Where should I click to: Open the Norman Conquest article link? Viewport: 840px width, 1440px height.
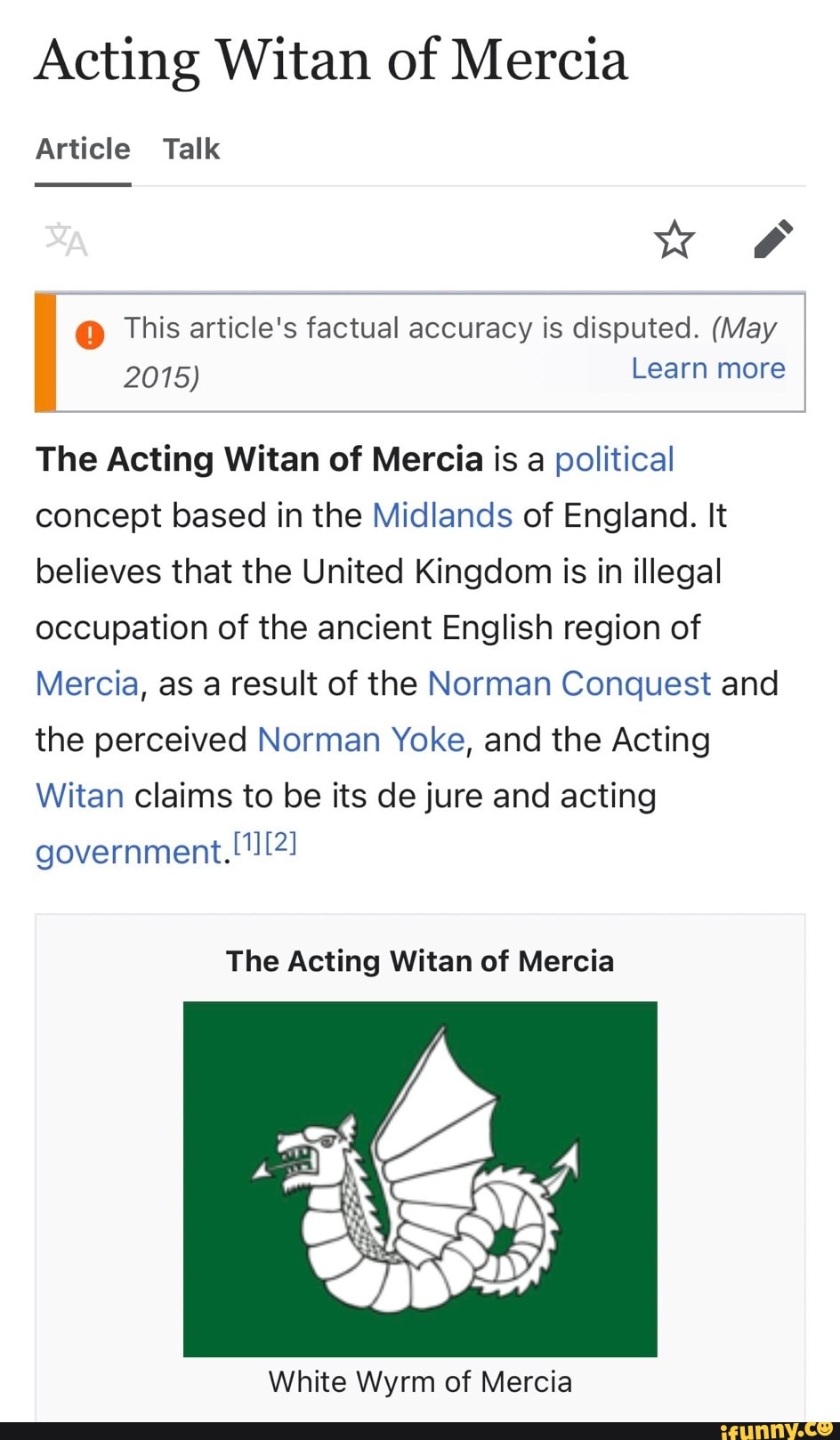[569, 684]
